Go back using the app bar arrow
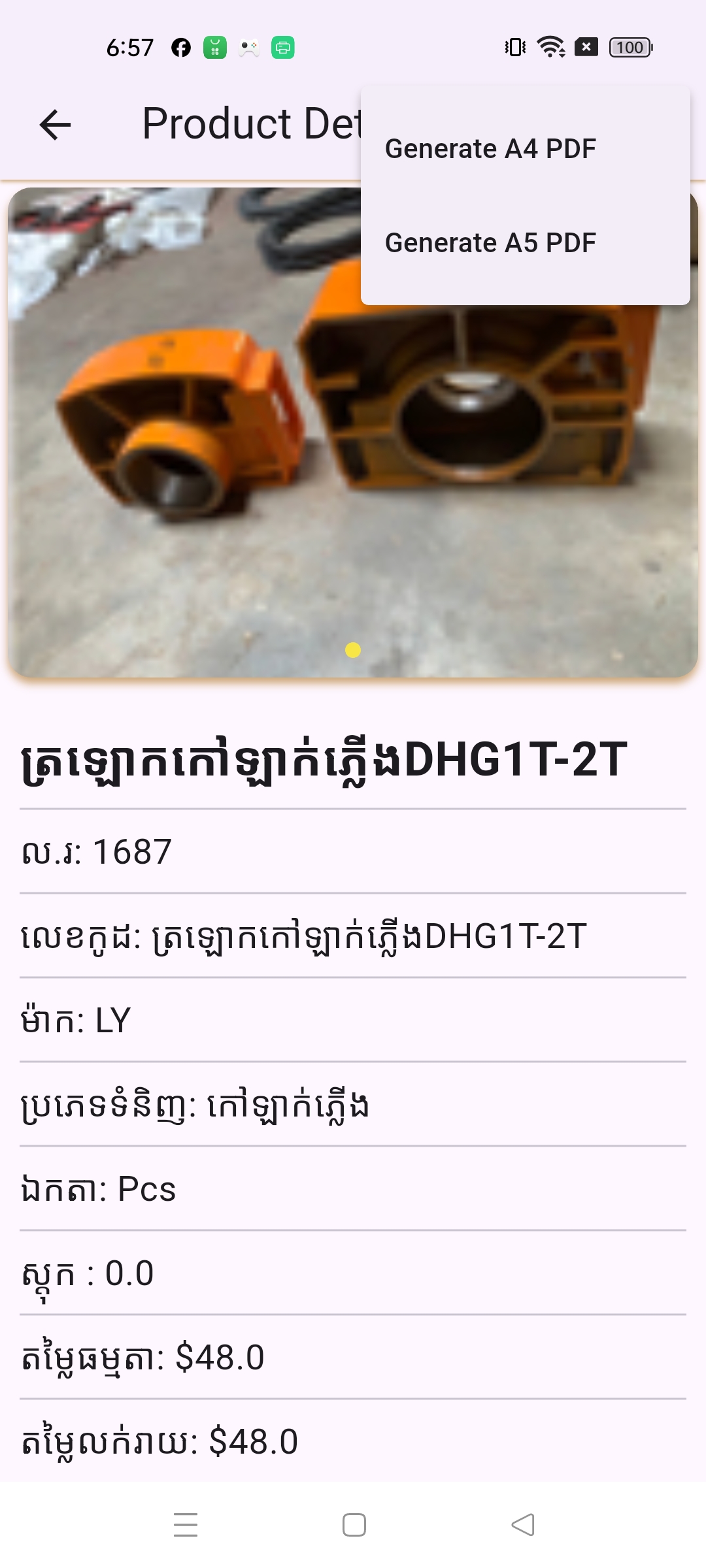This screenshot has height=1568, width=706. [55, 125]
